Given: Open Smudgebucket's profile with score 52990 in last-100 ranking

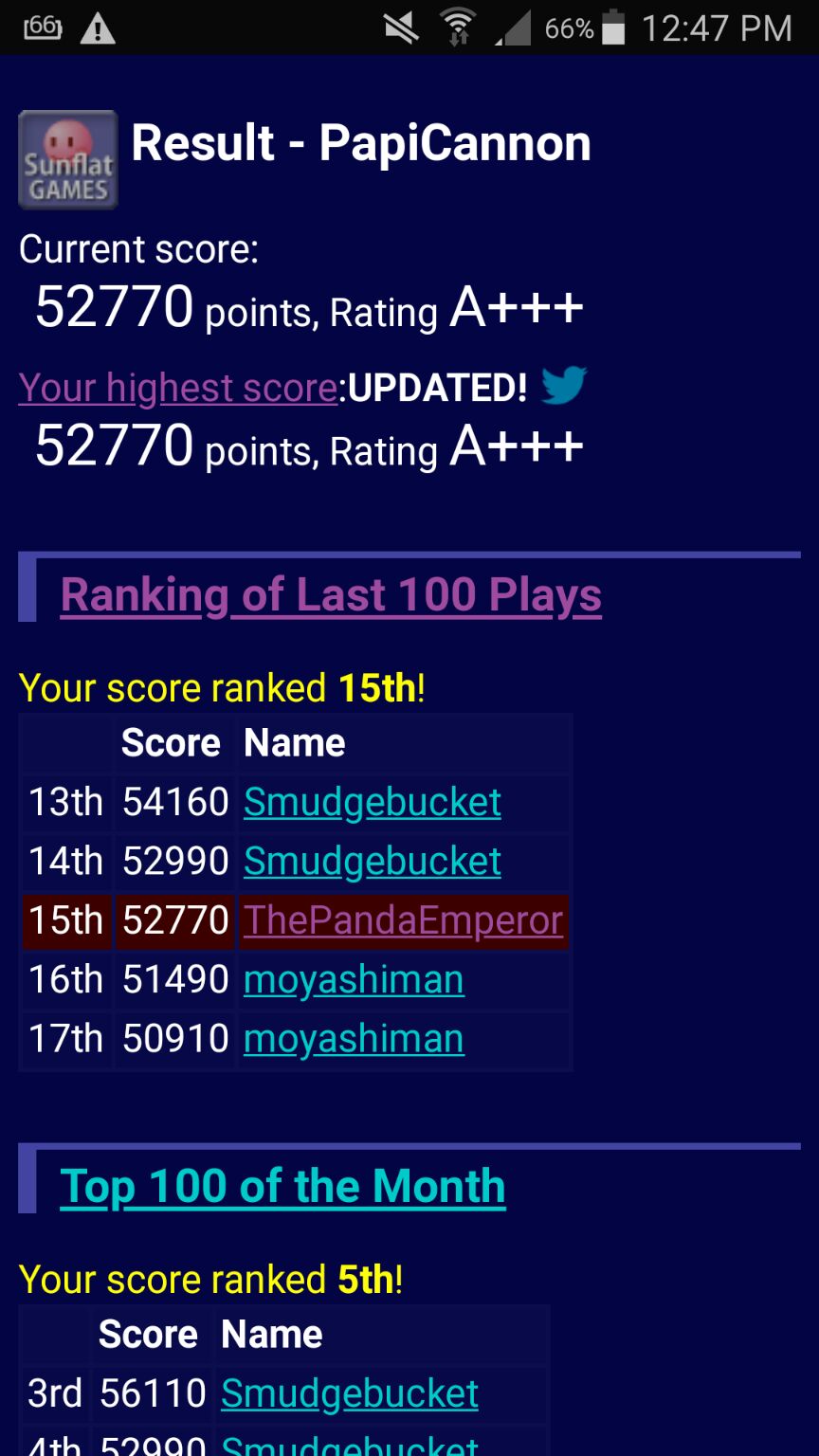Looking at the screenshot, I should click(x=372, y=862).
